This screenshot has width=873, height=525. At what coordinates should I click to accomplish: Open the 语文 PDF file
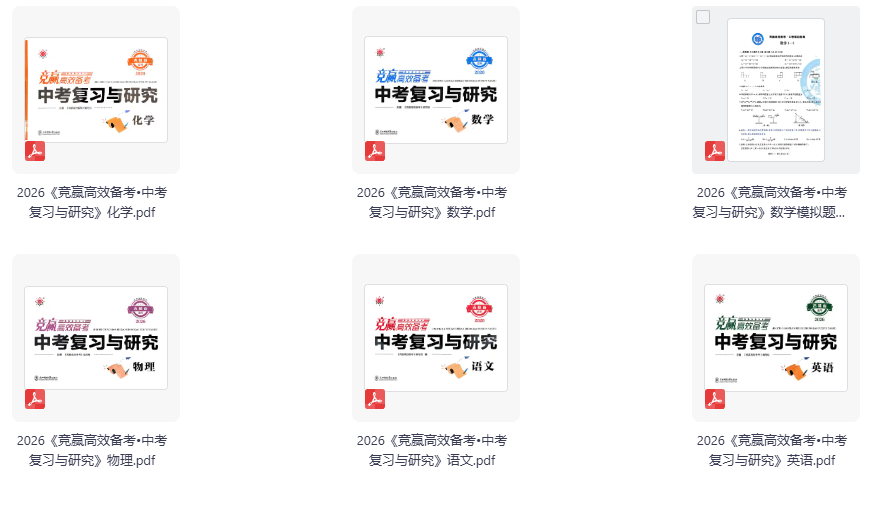[x=436, y=337]
